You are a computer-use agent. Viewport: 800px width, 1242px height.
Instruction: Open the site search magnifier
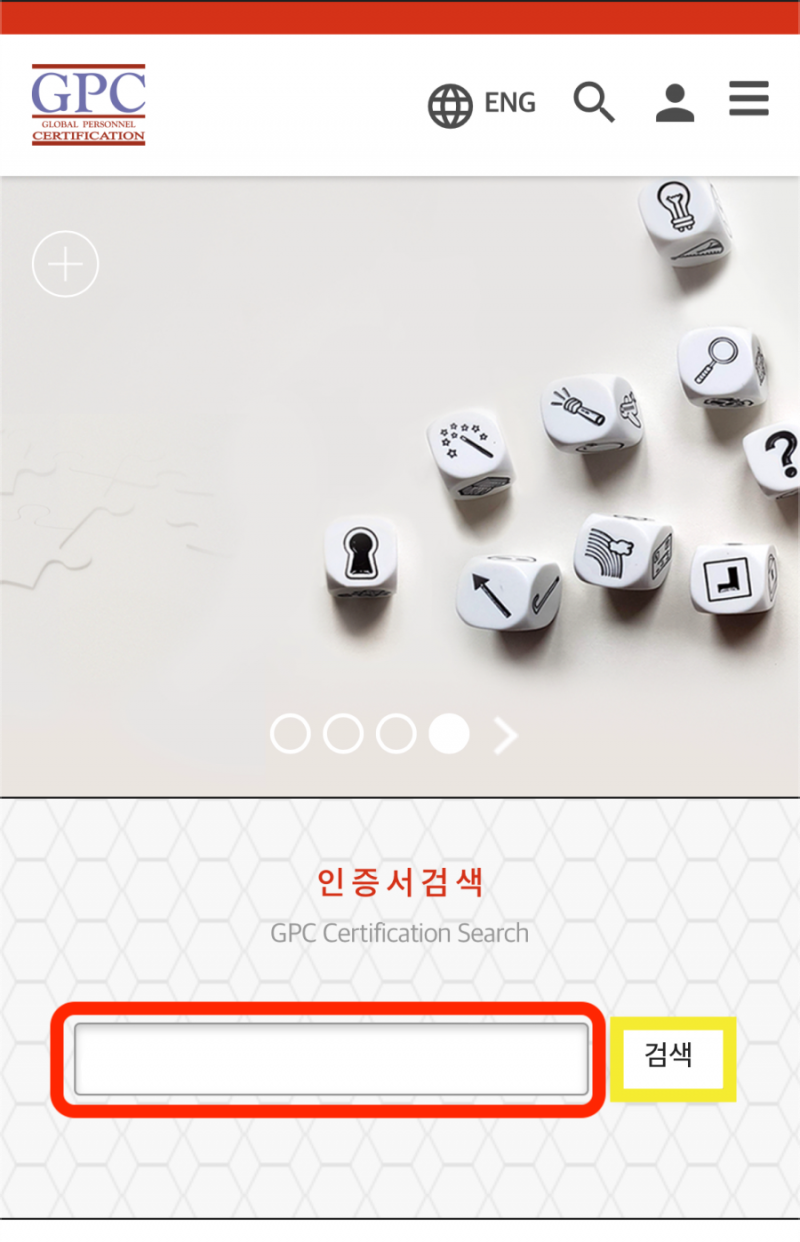tap(594, 103)
